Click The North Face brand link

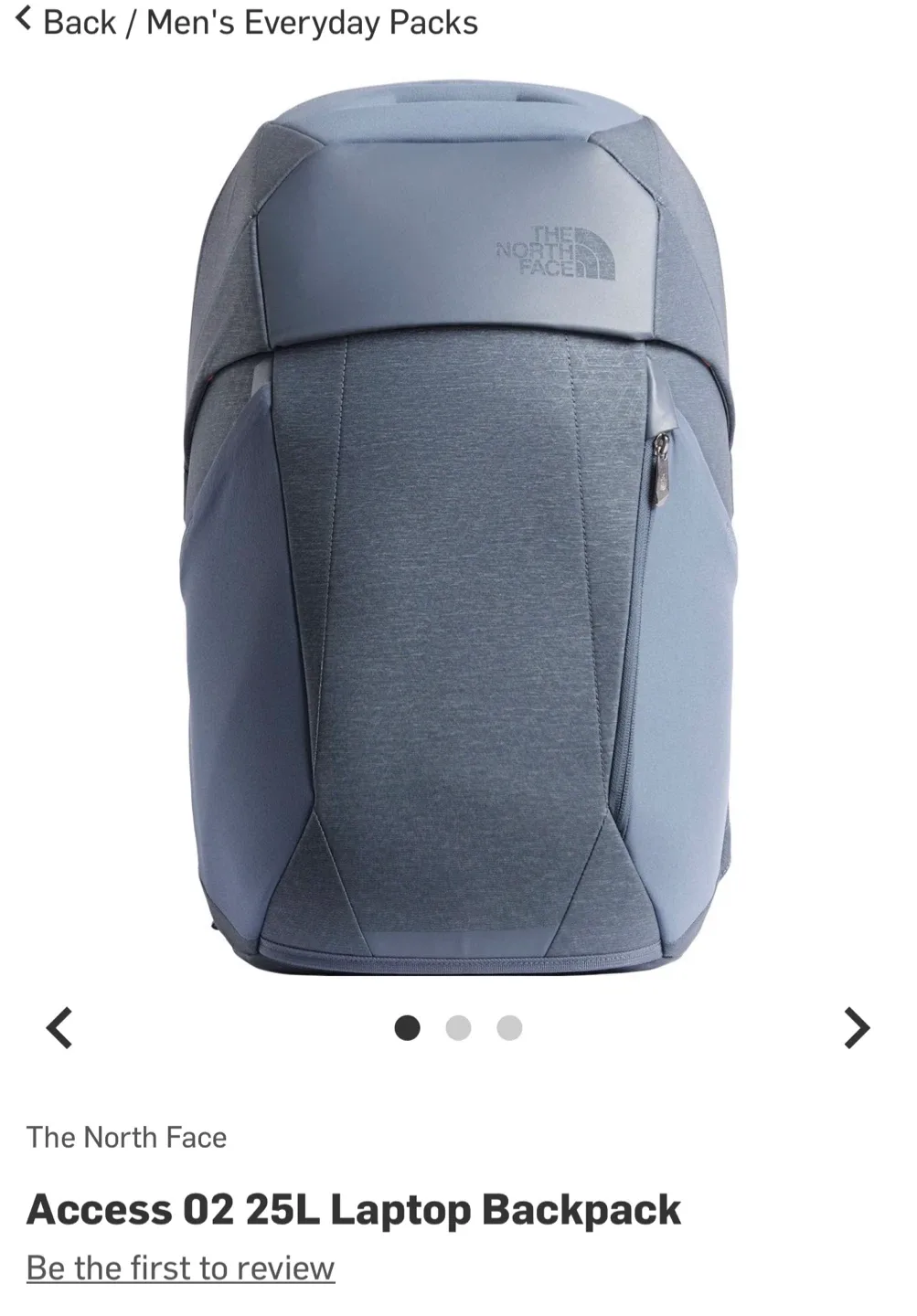click(127, 1138)
